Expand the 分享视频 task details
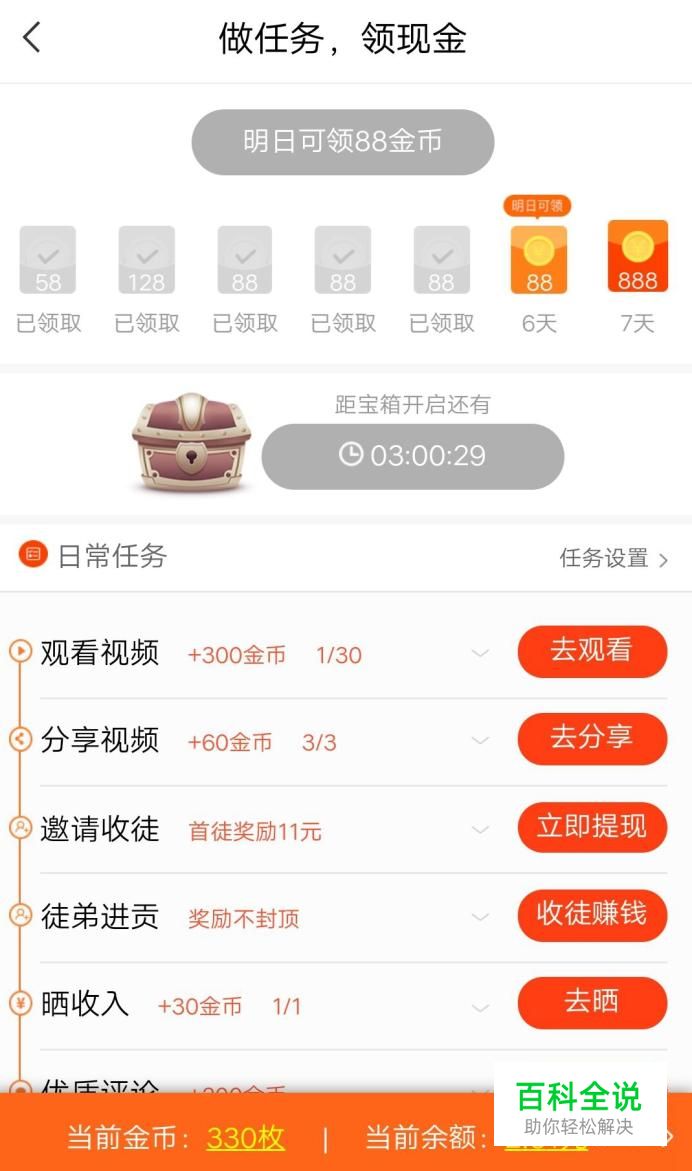 click(x=480, y=741)
